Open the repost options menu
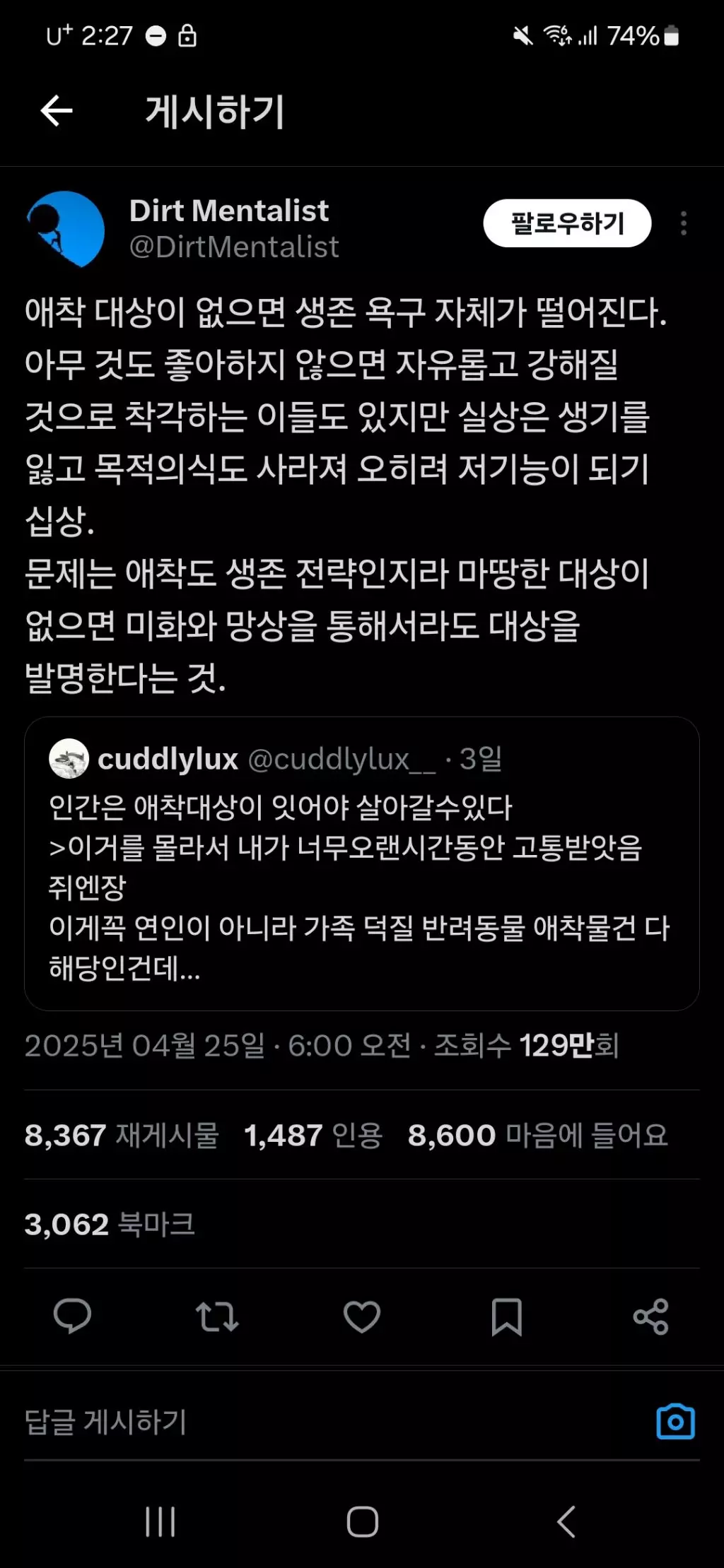724x1568 pixels. tap(217, 1316)
